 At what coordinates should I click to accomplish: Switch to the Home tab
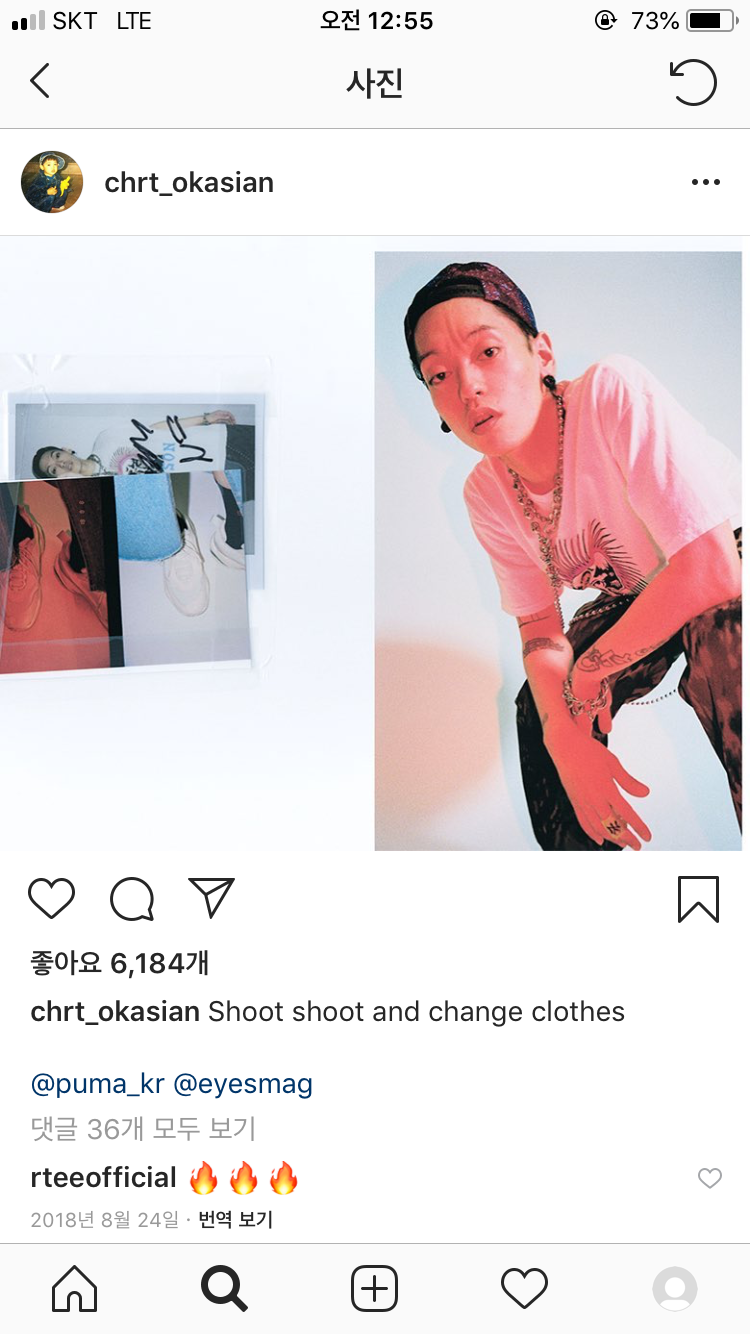[75, 1288]
